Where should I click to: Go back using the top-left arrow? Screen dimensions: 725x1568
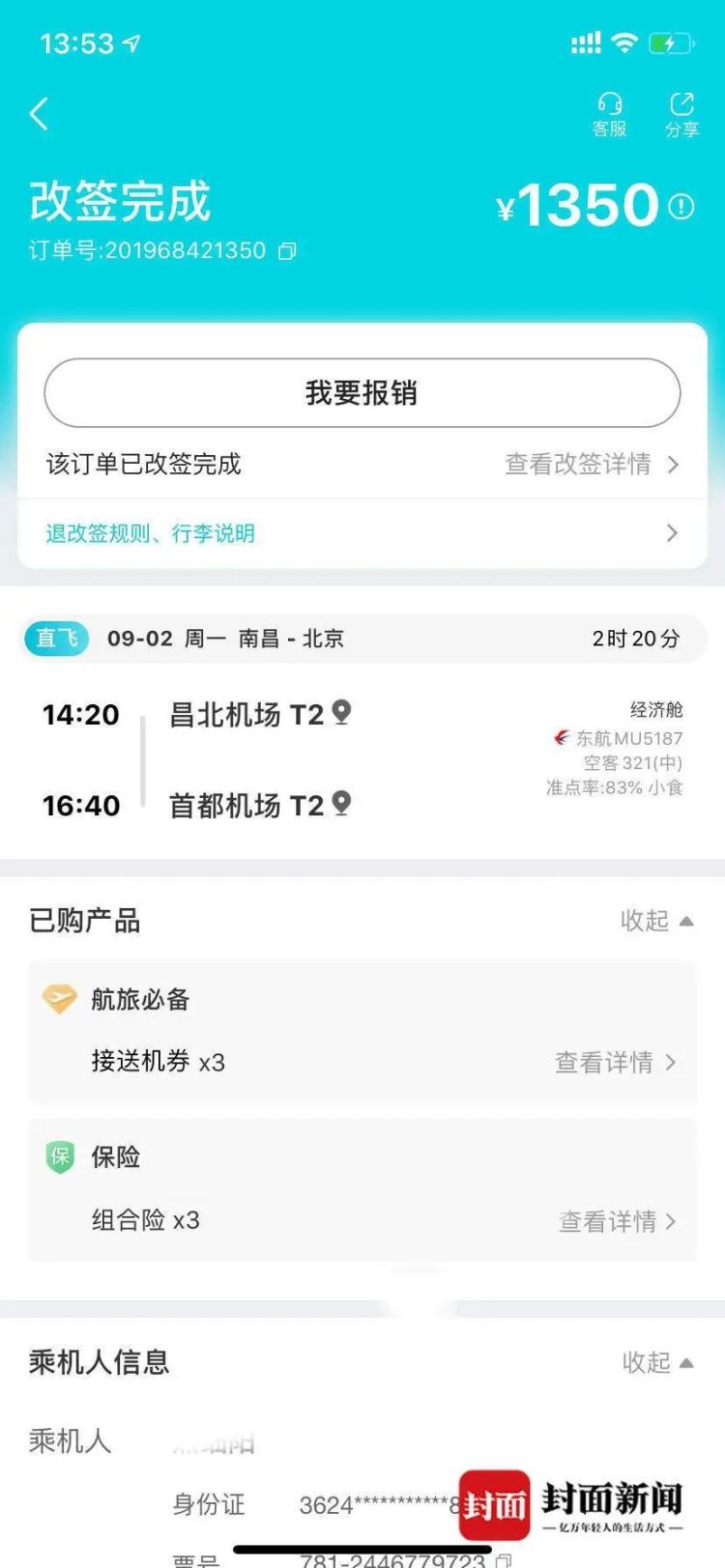click(x=40, y=114)
